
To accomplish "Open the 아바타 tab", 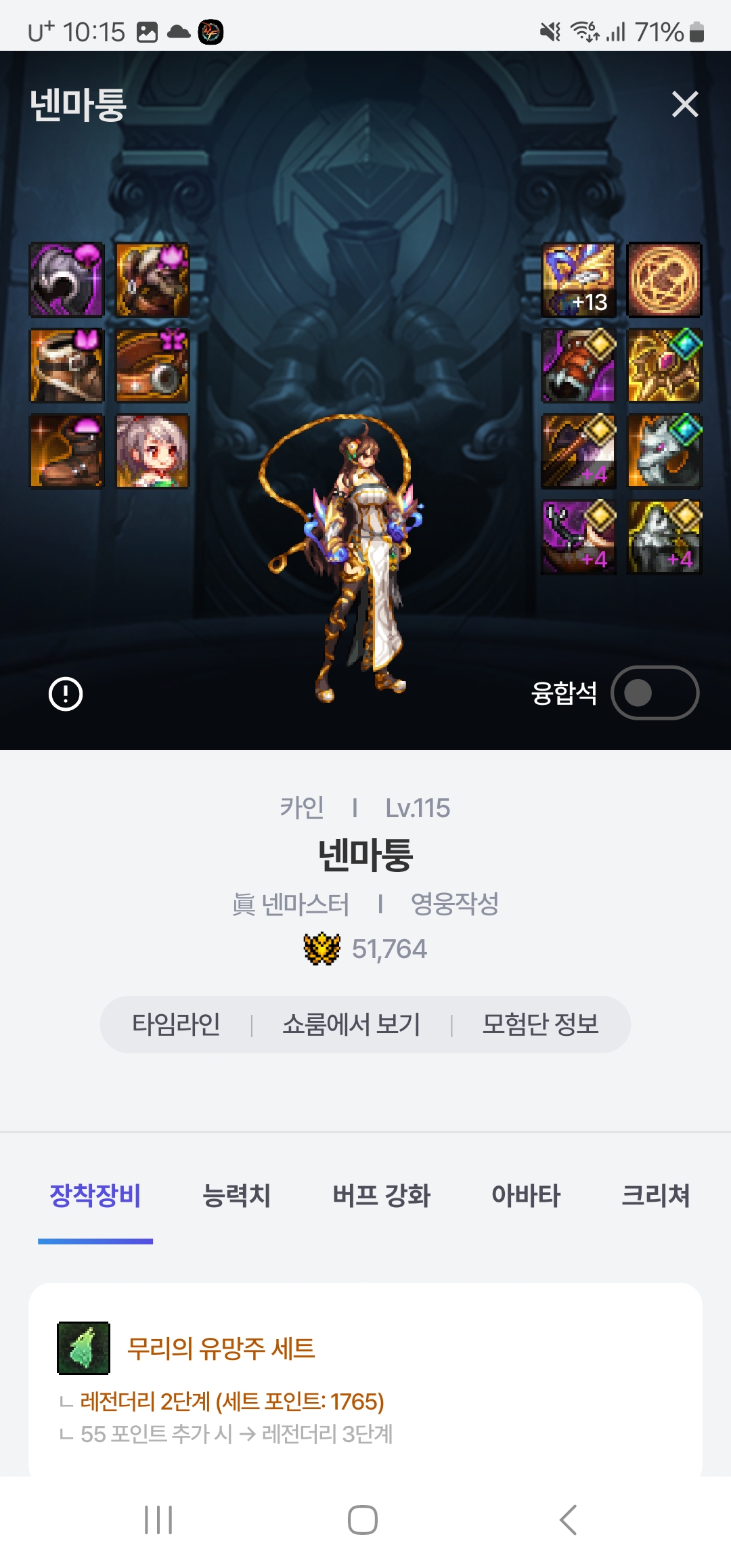I will pos(526,1196).
